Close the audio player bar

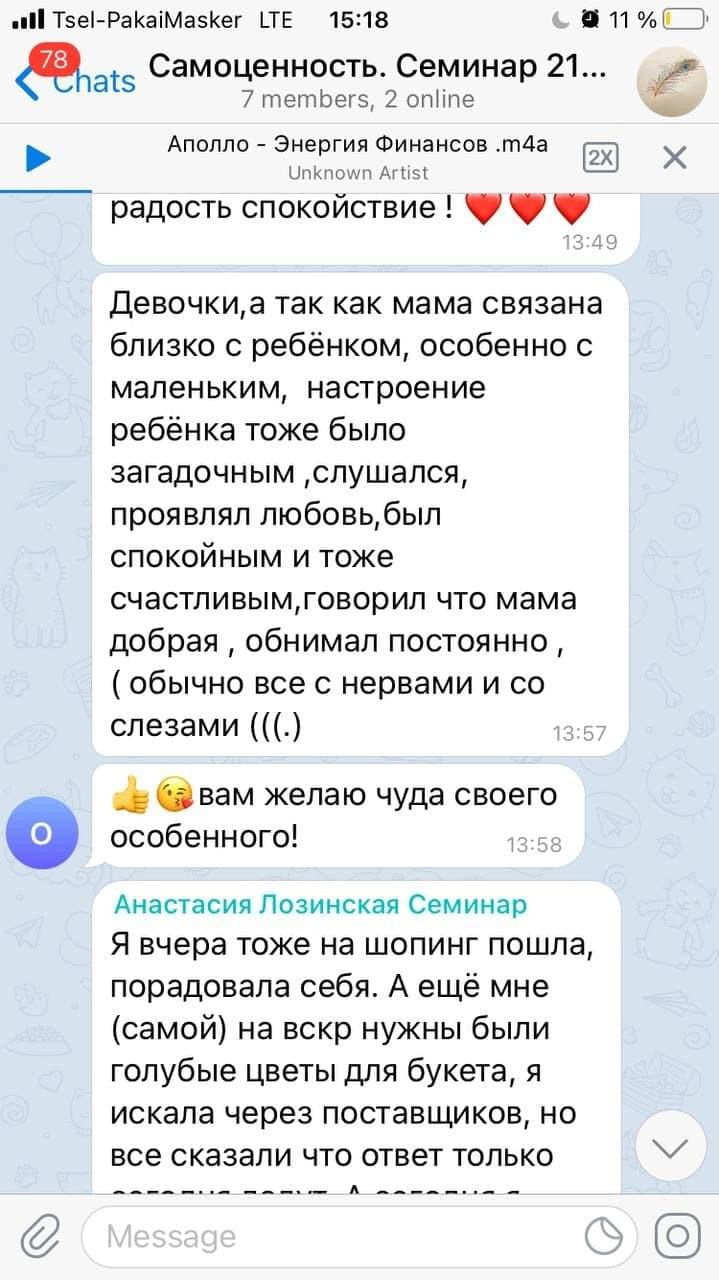pyautogui.click(x=675, y=158)
